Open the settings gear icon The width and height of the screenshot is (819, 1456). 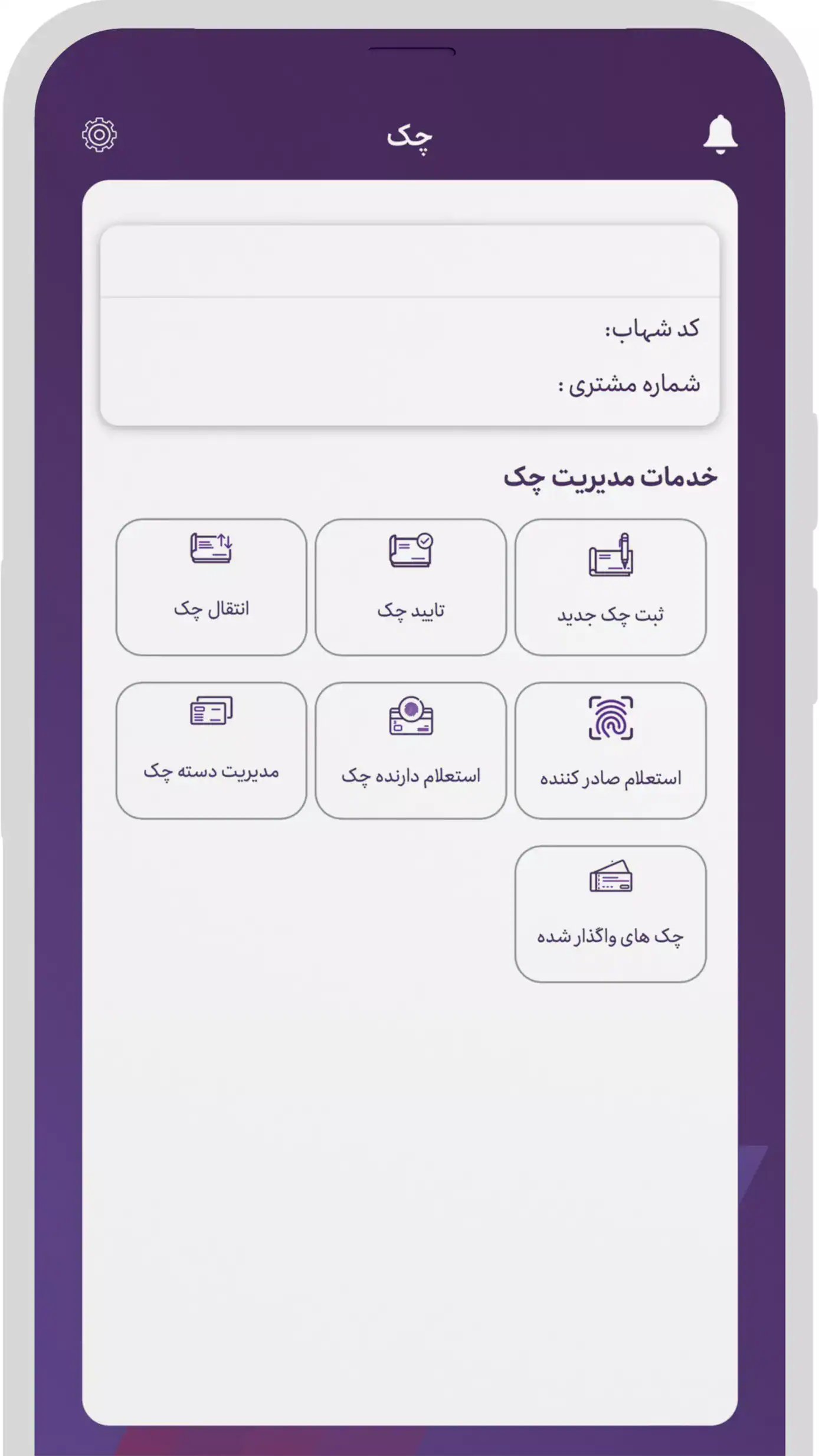click(x=99, y=135)
